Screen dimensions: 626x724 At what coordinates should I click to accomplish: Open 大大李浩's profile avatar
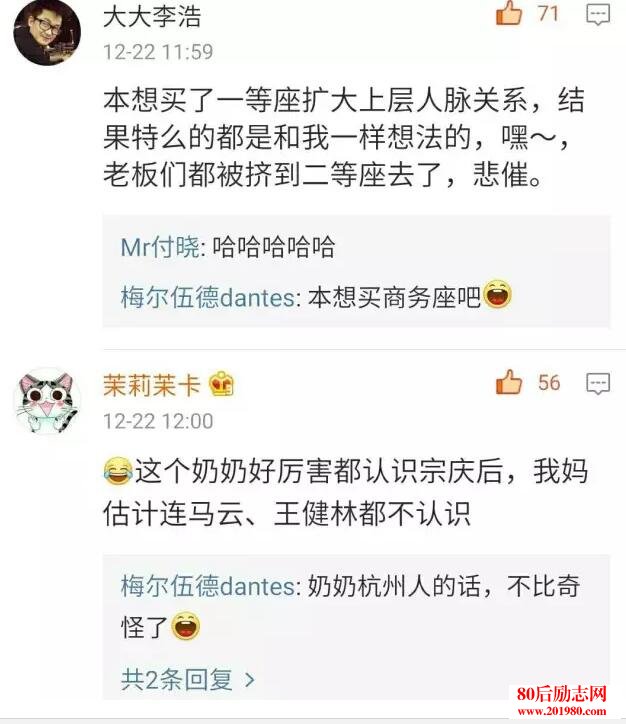[x=47, y=33]
